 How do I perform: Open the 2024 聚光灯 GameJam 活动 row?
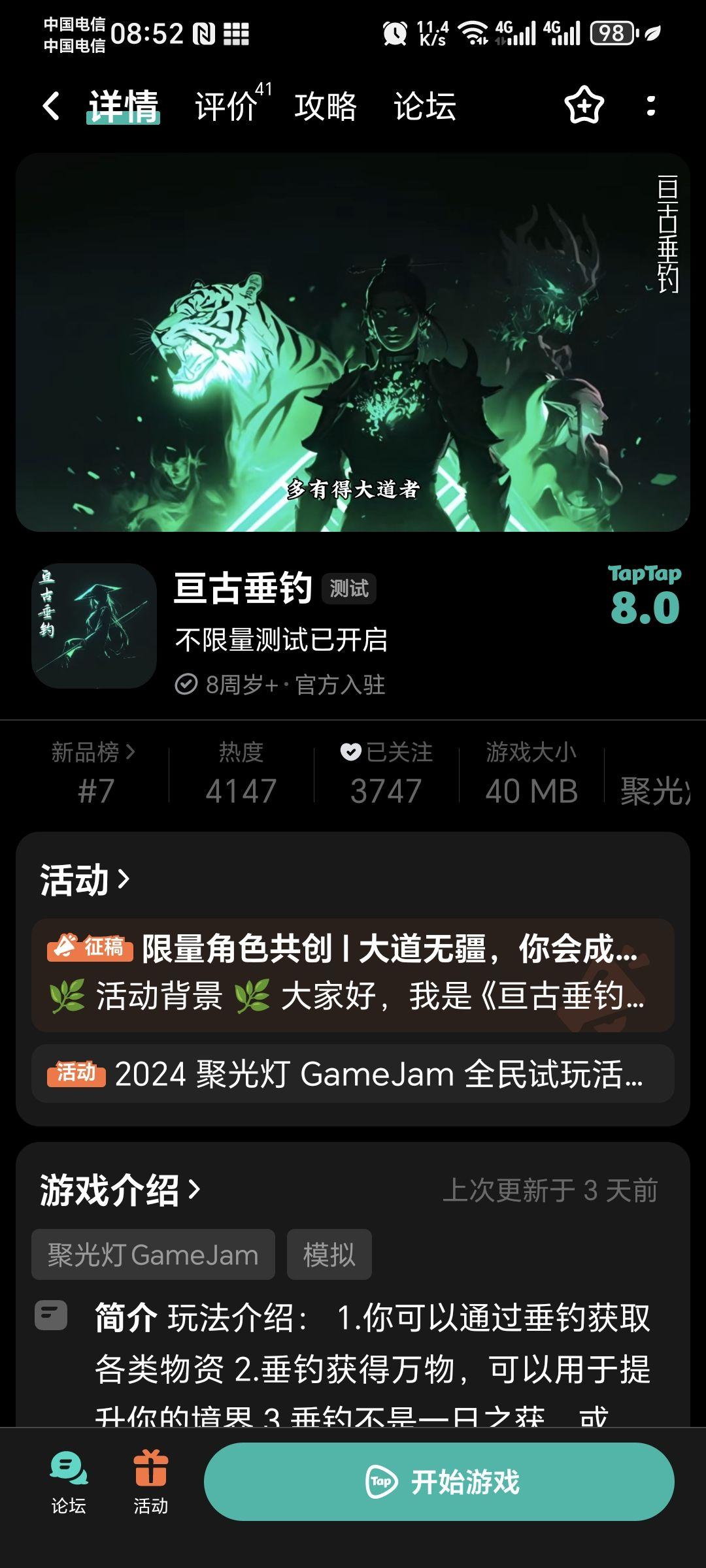(353, 1074)
